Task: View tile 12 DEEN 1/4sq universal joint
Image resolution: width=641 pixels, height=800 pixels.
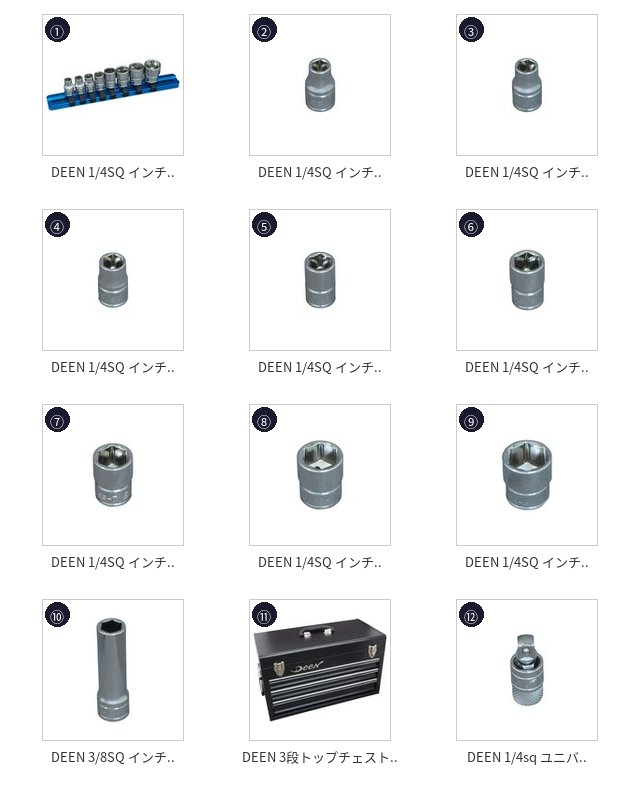Action: pos(527,670)
